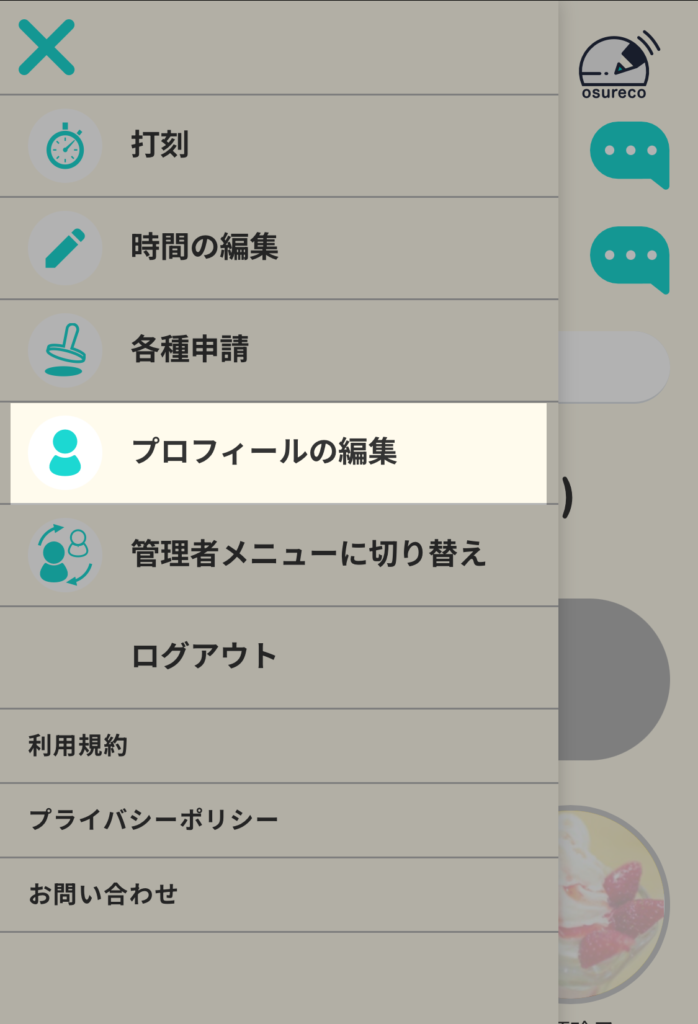Image resolution: width=698 pixels, height=1024 pixels.
Task: View プライバシーポリシー page
Action: click(x=153, y=820)
